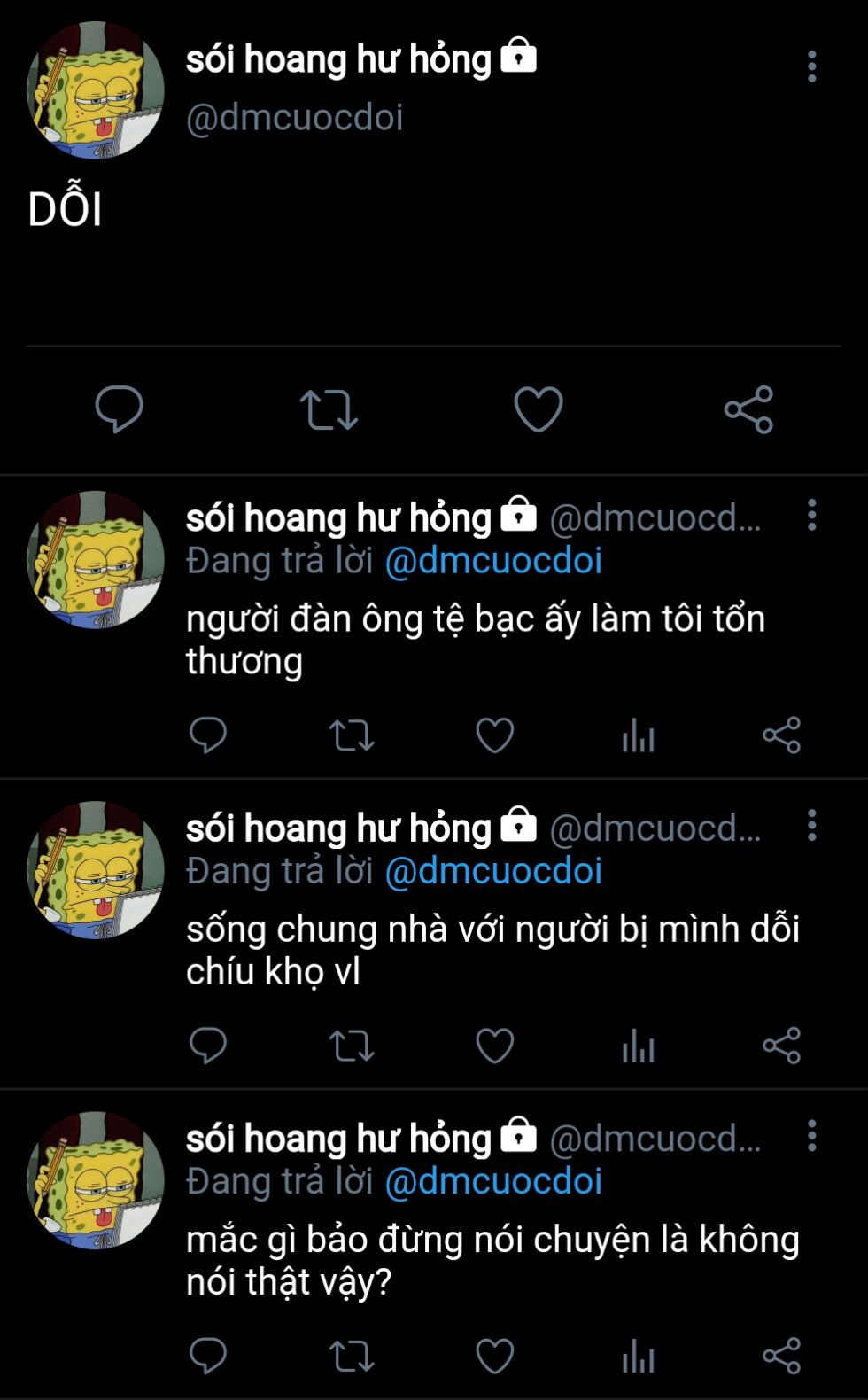The image size is (868, 1400).
Task: View analytics of the 'người đàn ông tệ bạc' reply
Action: [x=638, y=735]
